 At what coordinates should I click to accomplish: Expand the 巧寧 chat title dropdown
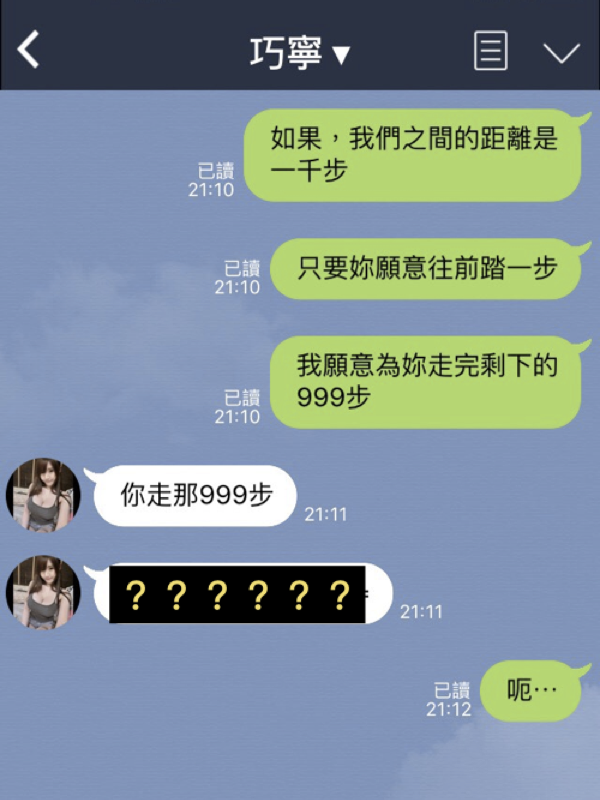tap(300, 52)
